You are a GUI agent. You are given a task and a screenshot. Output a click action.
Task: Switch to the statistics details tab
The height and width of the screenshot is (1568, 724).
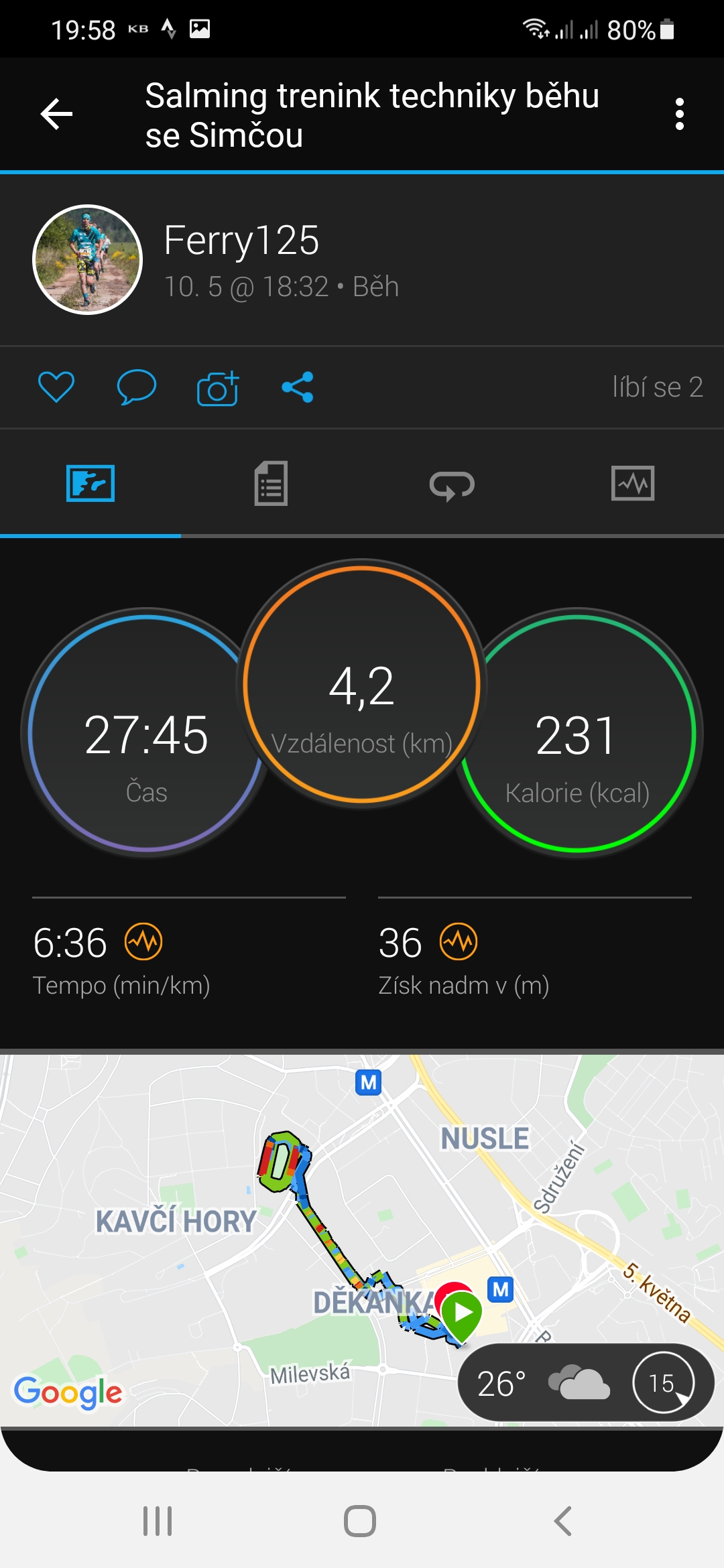pyautogui.click(x=271, y=483)
